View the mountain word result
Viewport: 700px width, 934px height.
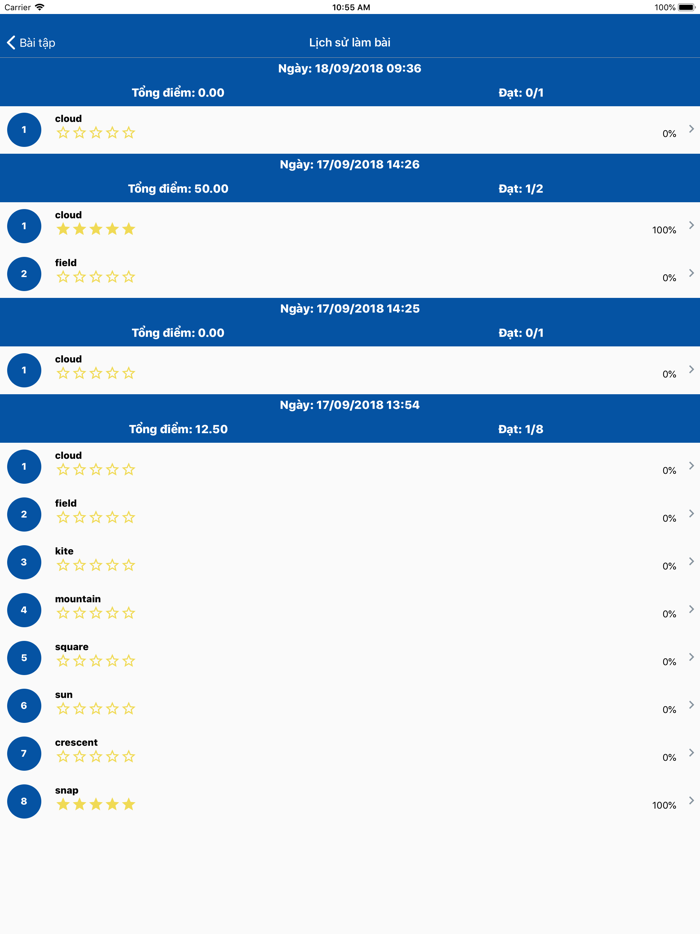point(350,610)
